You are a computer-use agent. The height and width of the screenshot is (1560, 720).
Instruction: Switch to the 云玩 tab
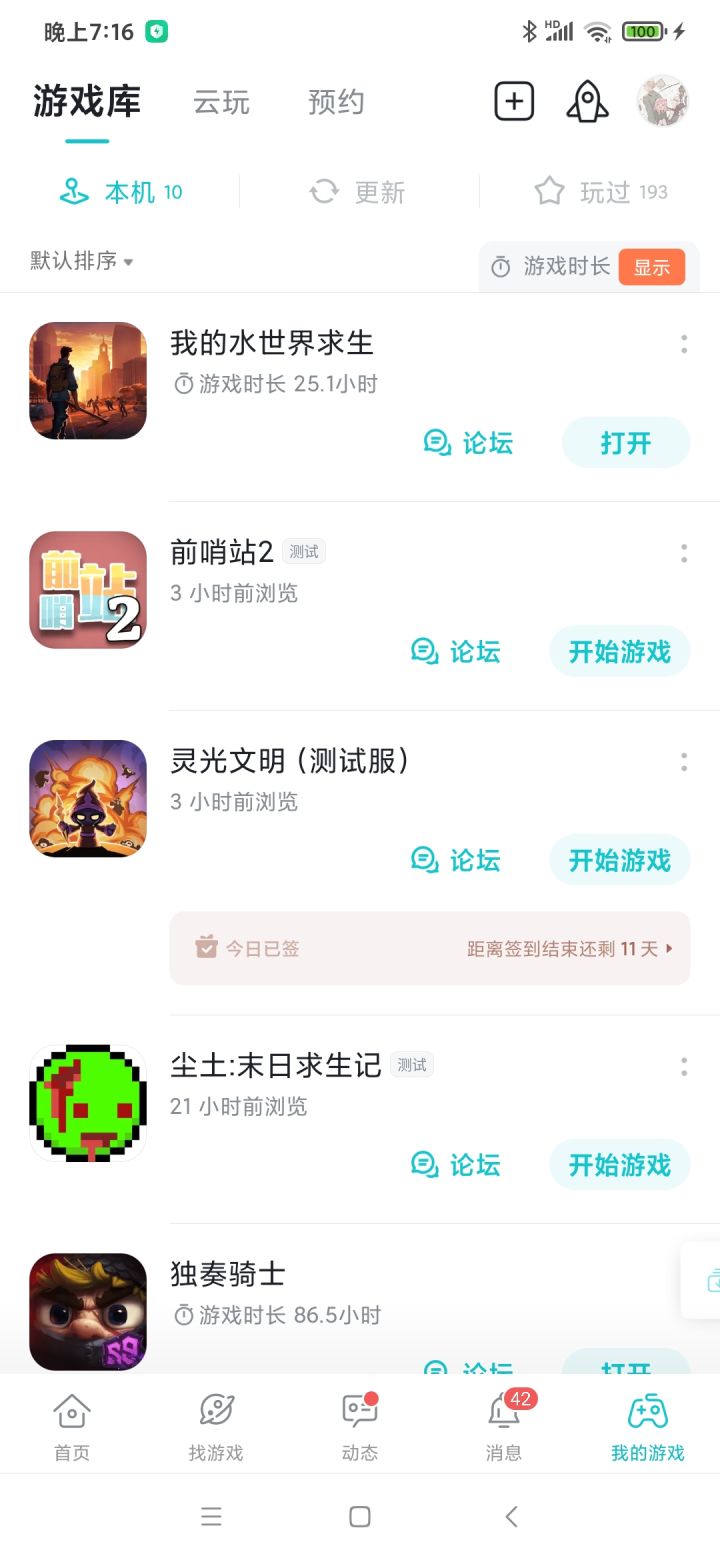point(221,102)
